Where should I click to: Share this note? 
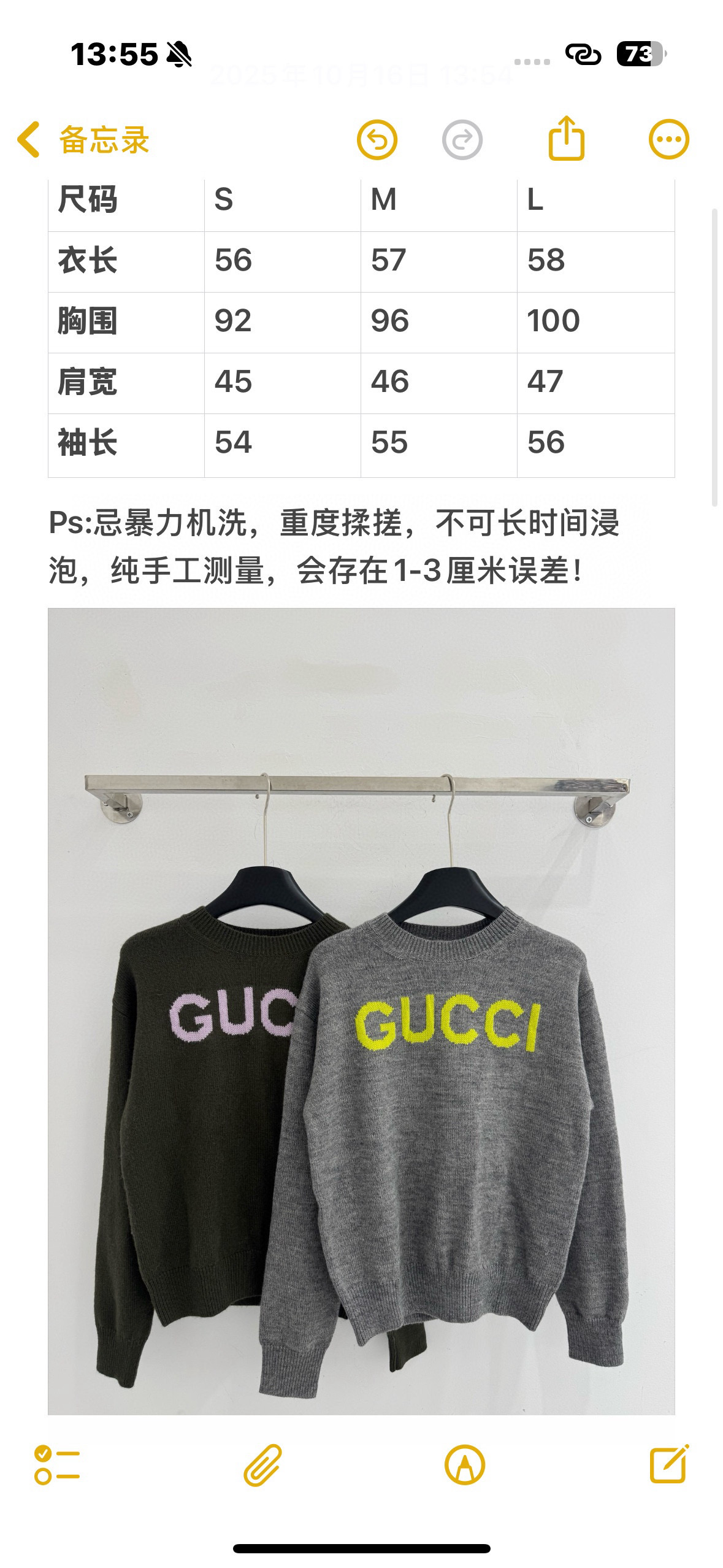tap(565, 139)
